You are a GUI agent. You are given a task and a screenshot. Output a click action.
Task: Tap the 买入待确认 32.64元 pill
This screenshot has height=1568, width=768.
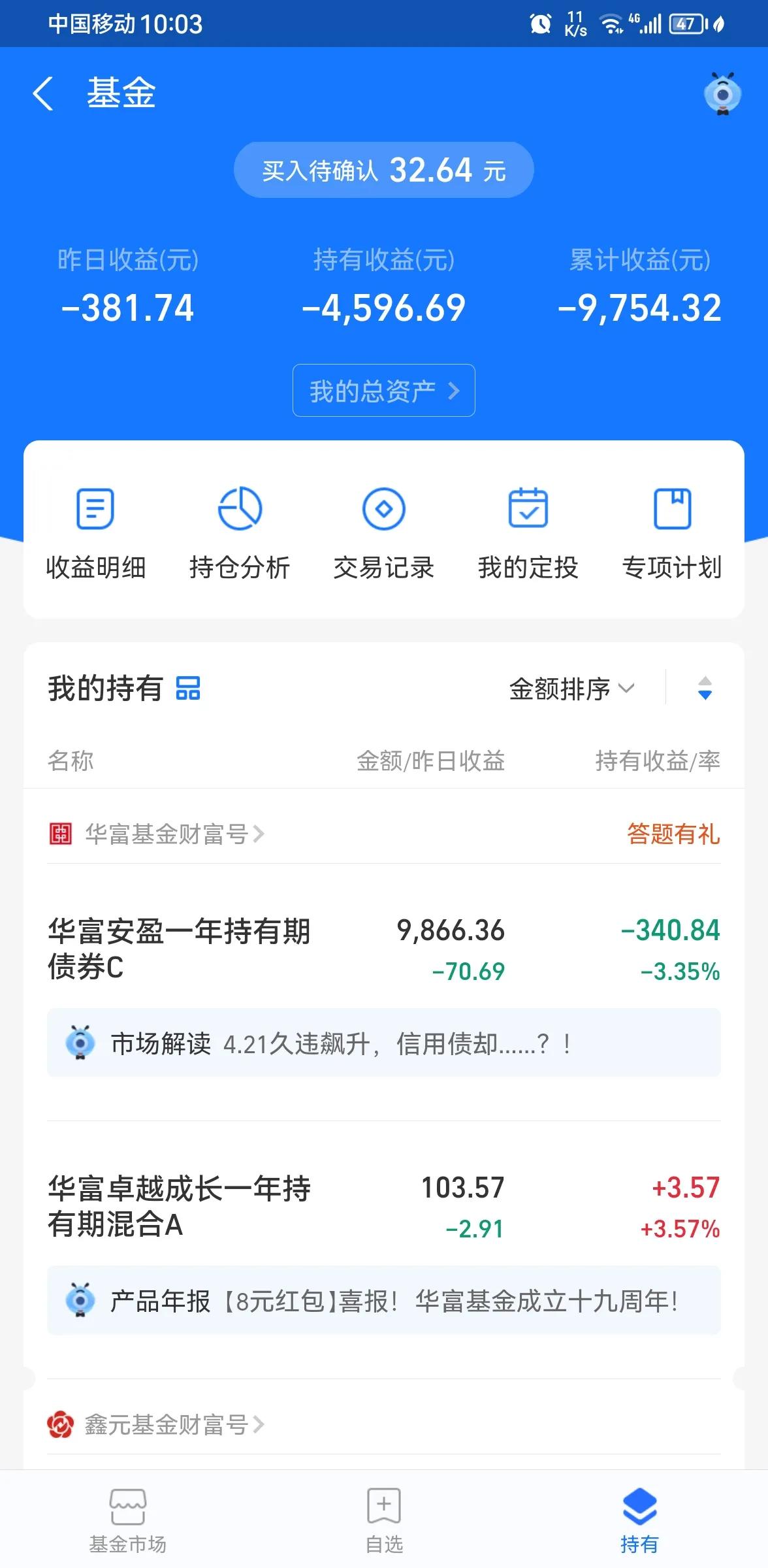point(383,171)
